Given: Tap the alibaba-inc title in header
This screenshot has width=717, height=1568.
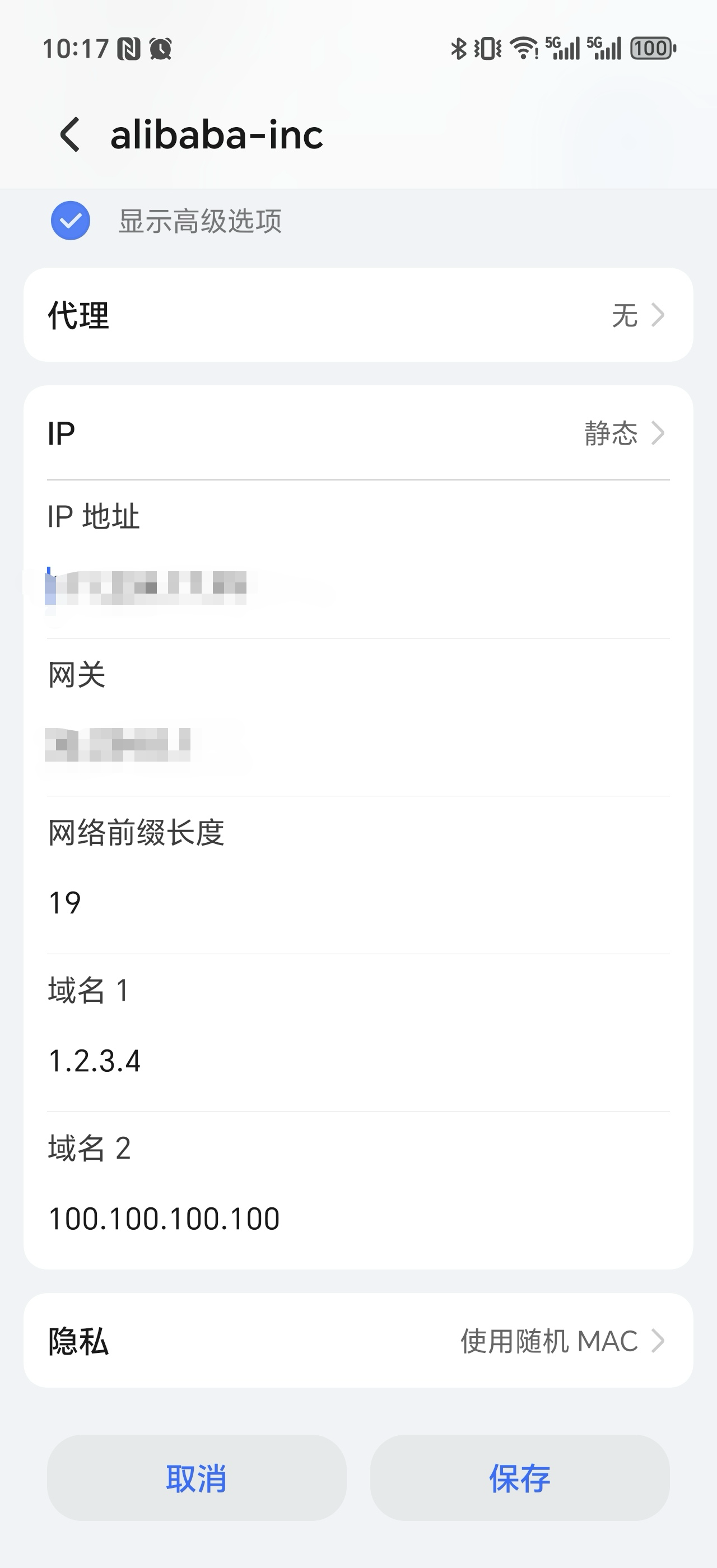Looking at the screenshot, I should (217, 135).
